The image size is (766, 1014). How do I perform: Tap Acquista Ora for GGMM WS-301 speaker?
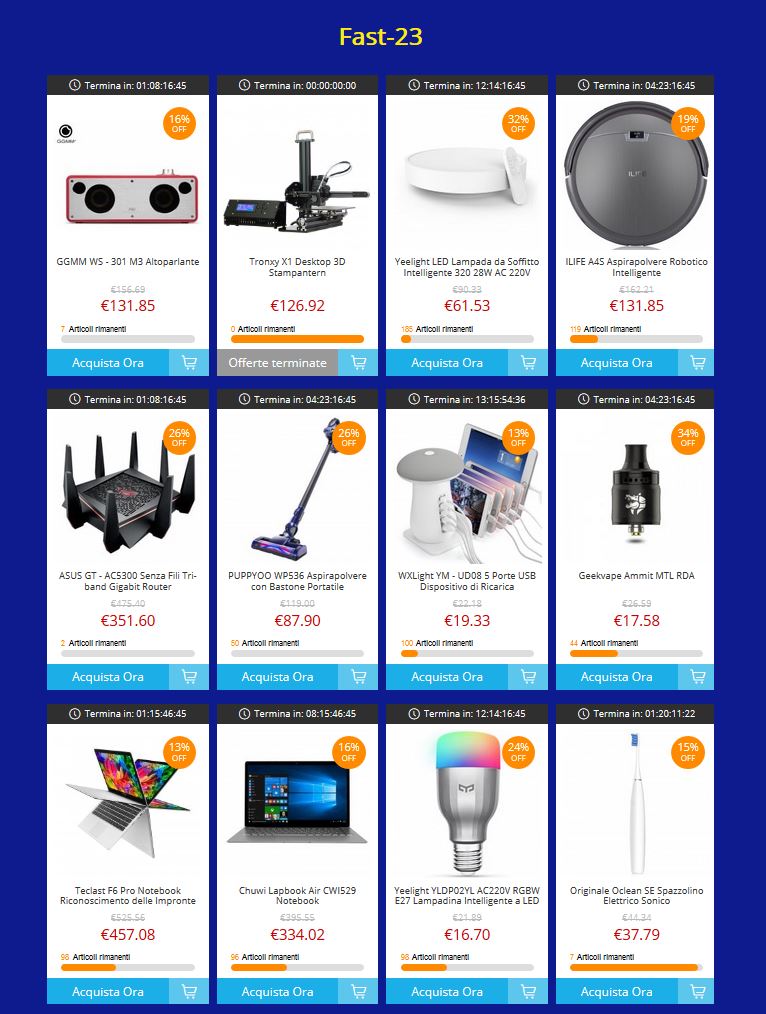coord(107,363)
